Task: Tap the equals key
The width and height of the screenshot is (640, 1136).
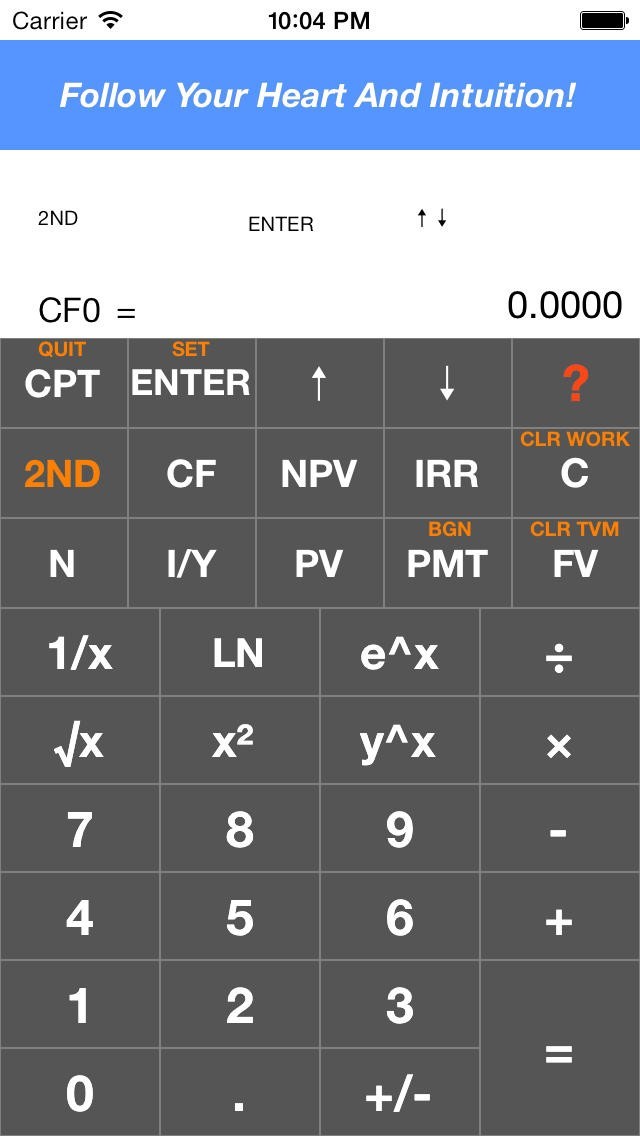Action: tap(559, 1052)
